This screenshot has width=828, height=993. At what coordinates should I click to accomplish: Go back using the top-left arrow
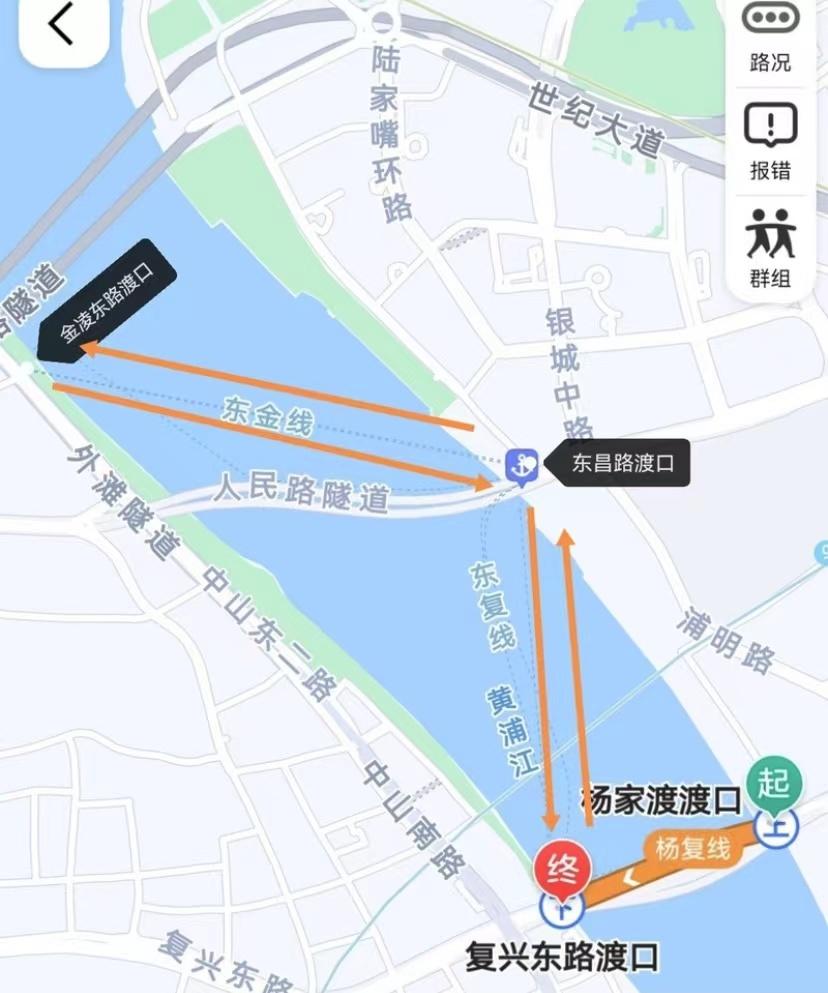pos(62,27)
